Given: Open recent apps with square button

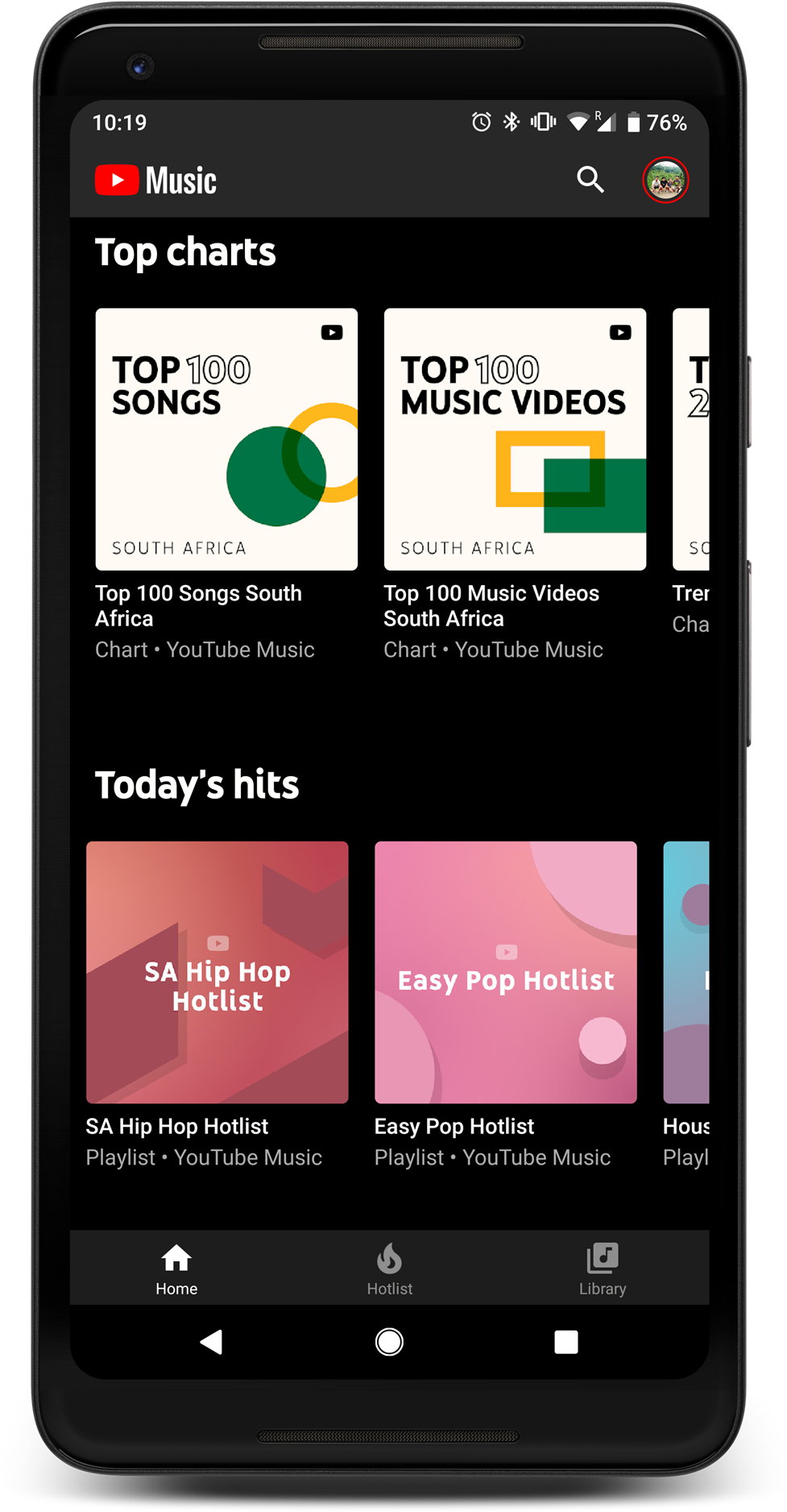Looking at the screenshot, I should tap(566, 1342).
